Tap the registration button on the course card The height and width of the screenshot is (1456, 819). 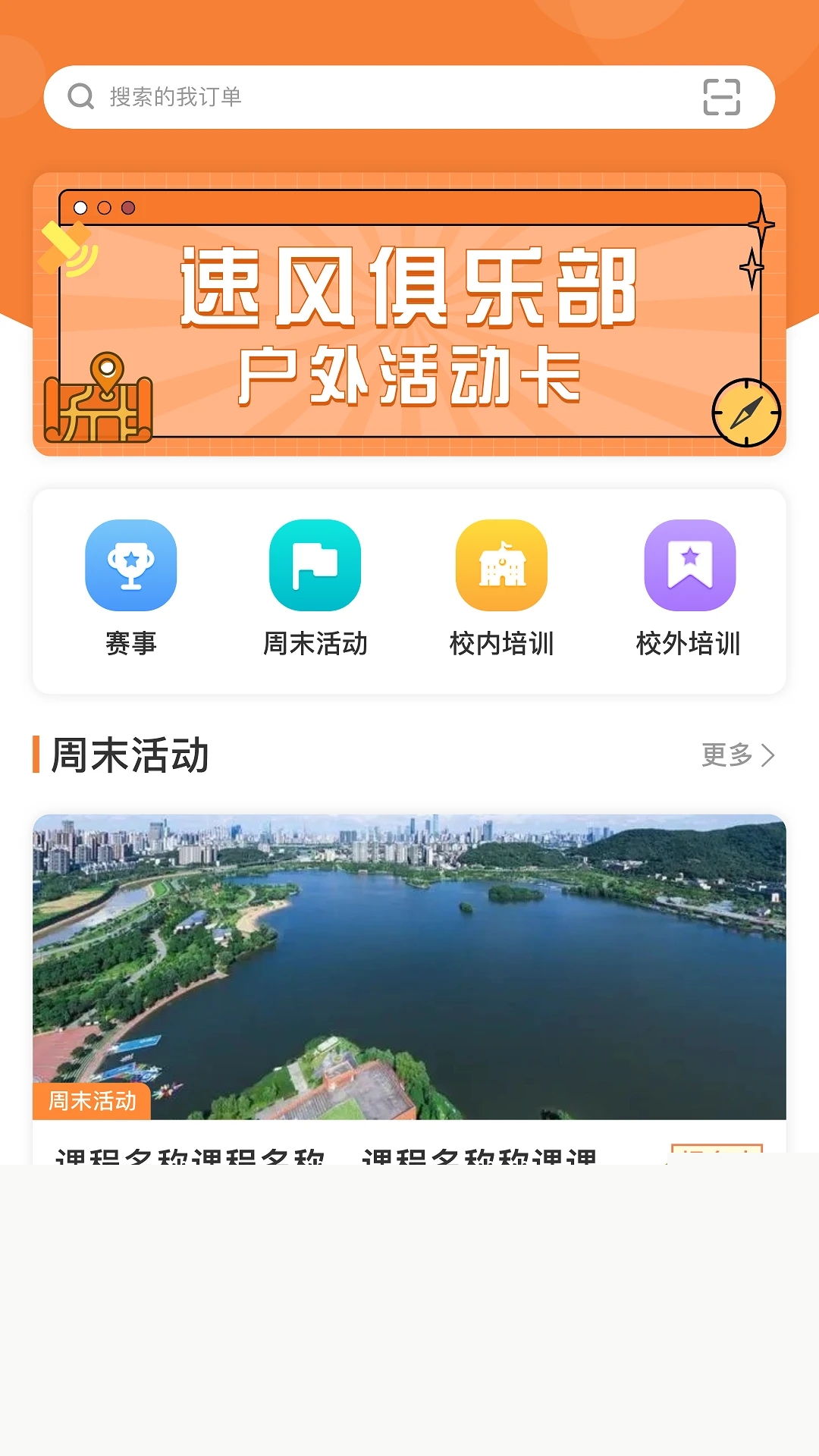[716, 1154]
